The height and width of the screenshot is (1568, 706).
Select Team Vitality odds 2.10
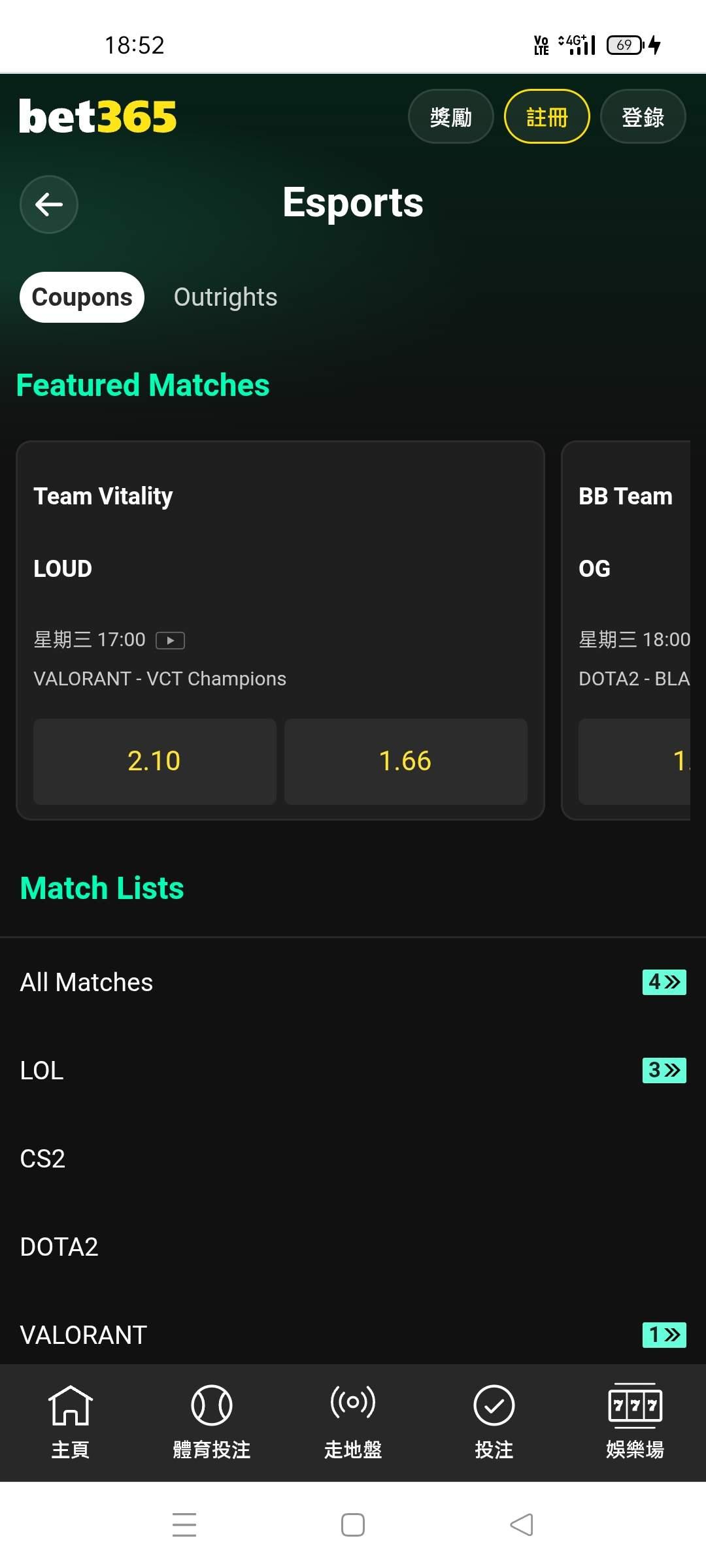pyautogui.click(x=155, y=761)
